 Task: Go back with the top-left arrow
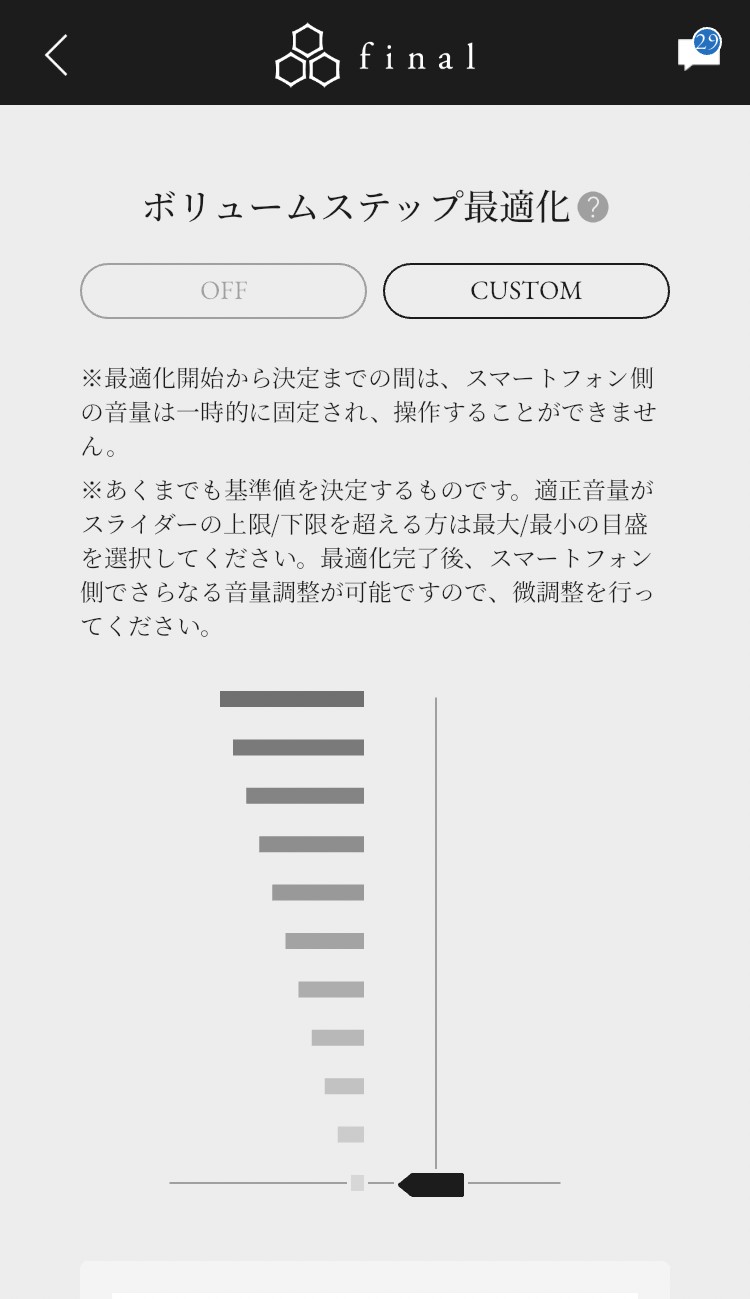click(57, 54)
